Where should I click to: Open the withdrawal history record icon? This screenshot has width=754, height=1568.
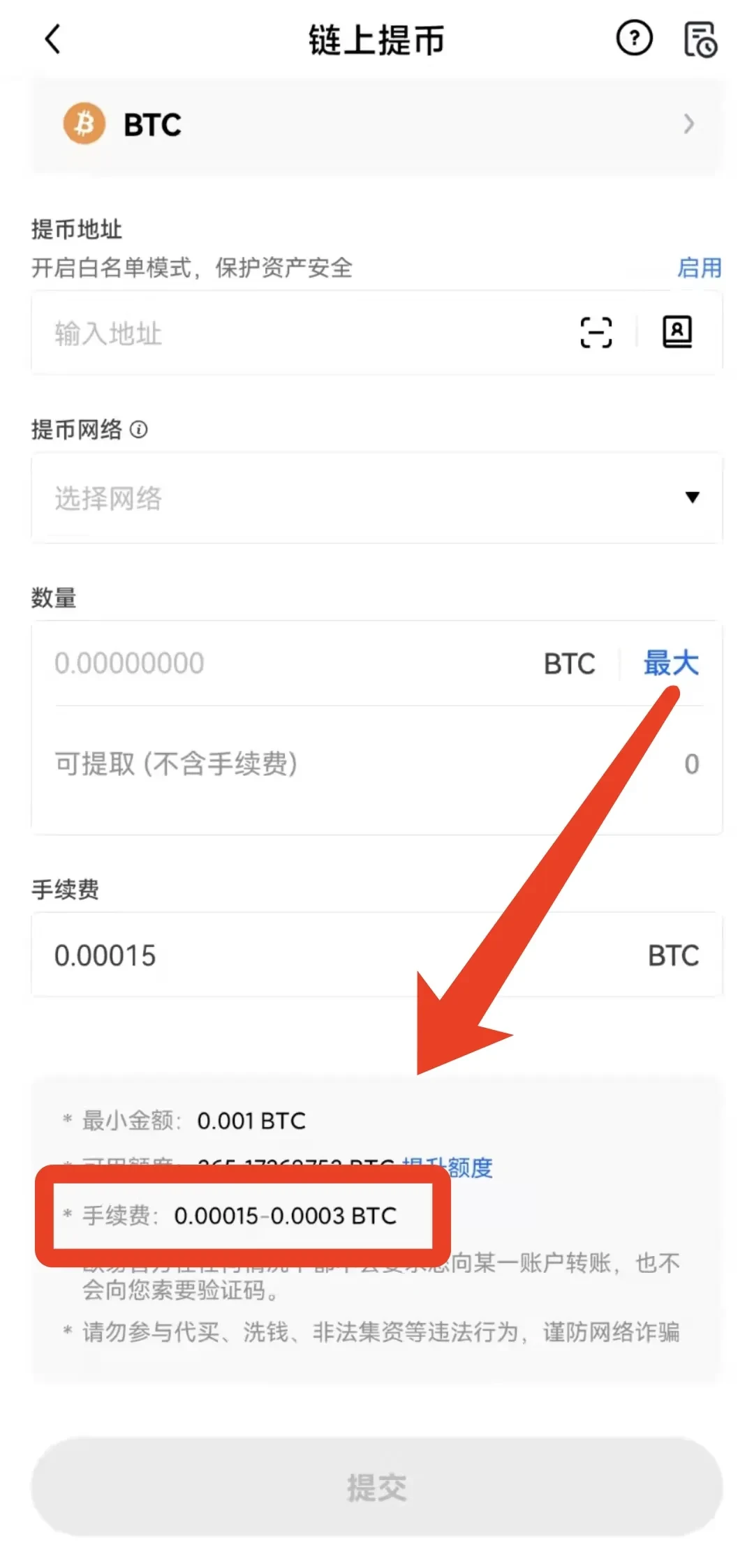click(700, 40)
